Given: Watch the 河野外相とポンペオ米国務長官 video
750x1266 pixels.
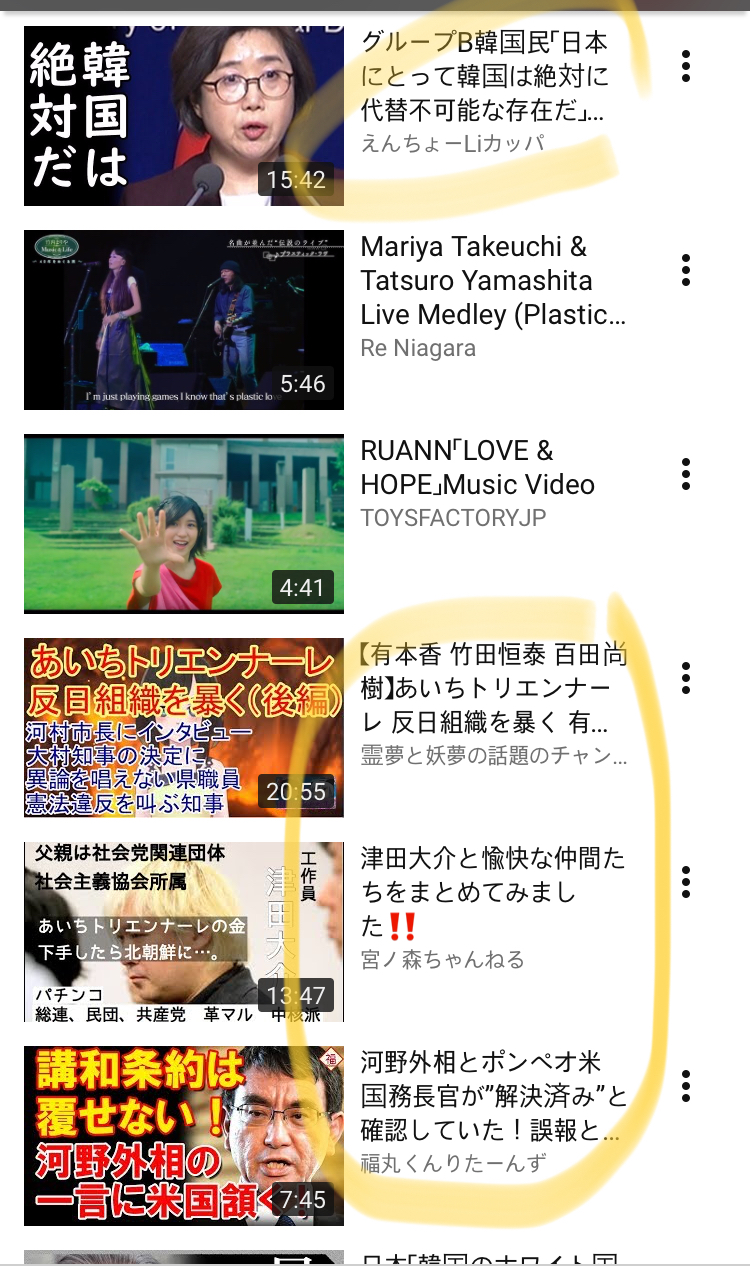Looking at the screenshot, I should point(184,1135).
